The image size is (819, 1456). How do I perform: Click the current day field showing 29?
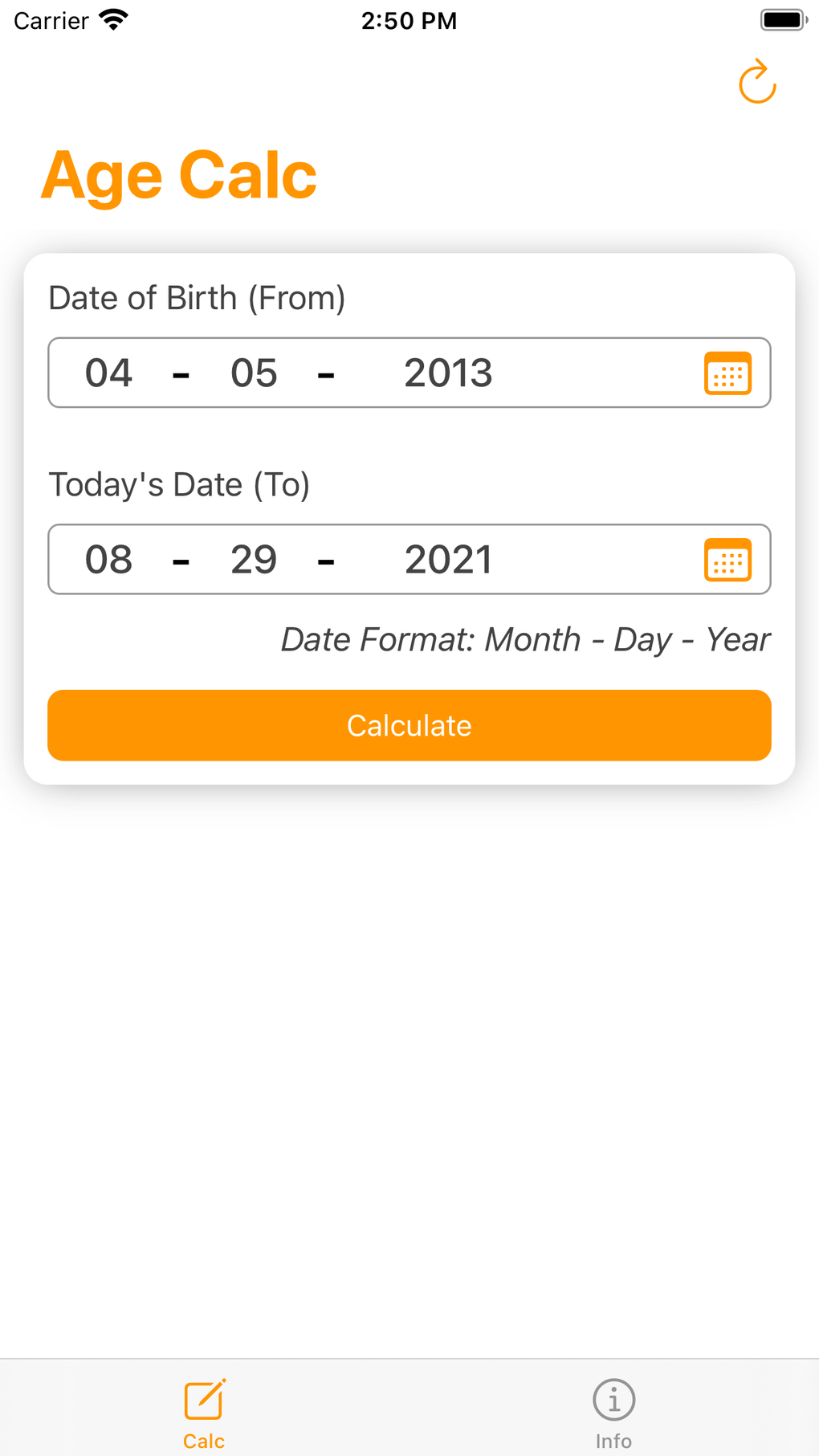[x=252, y=560]
